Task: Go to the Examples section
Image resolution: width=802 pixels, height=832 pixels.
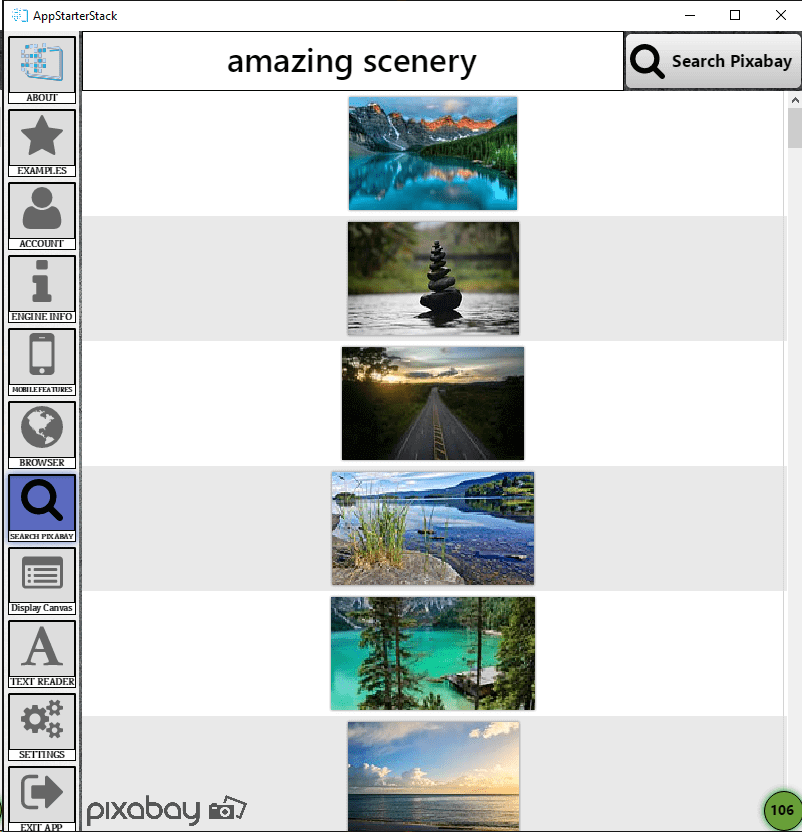Action: point(42,141)
